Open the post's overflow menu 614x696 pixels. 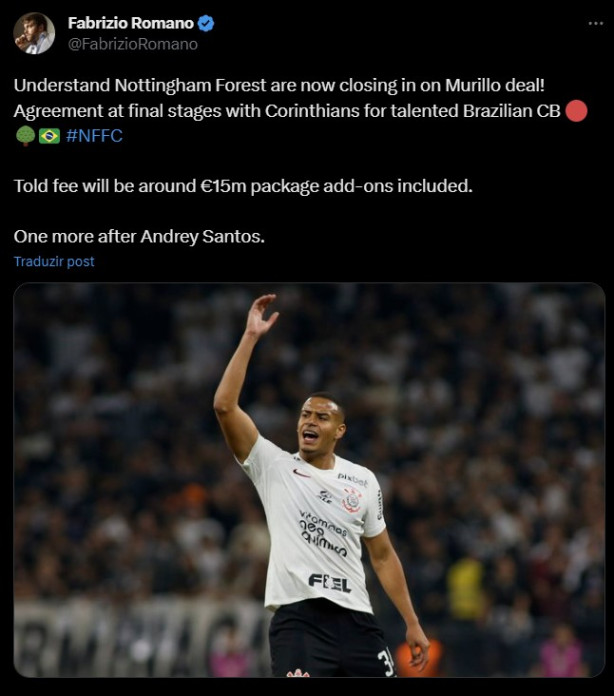[595, 23]
